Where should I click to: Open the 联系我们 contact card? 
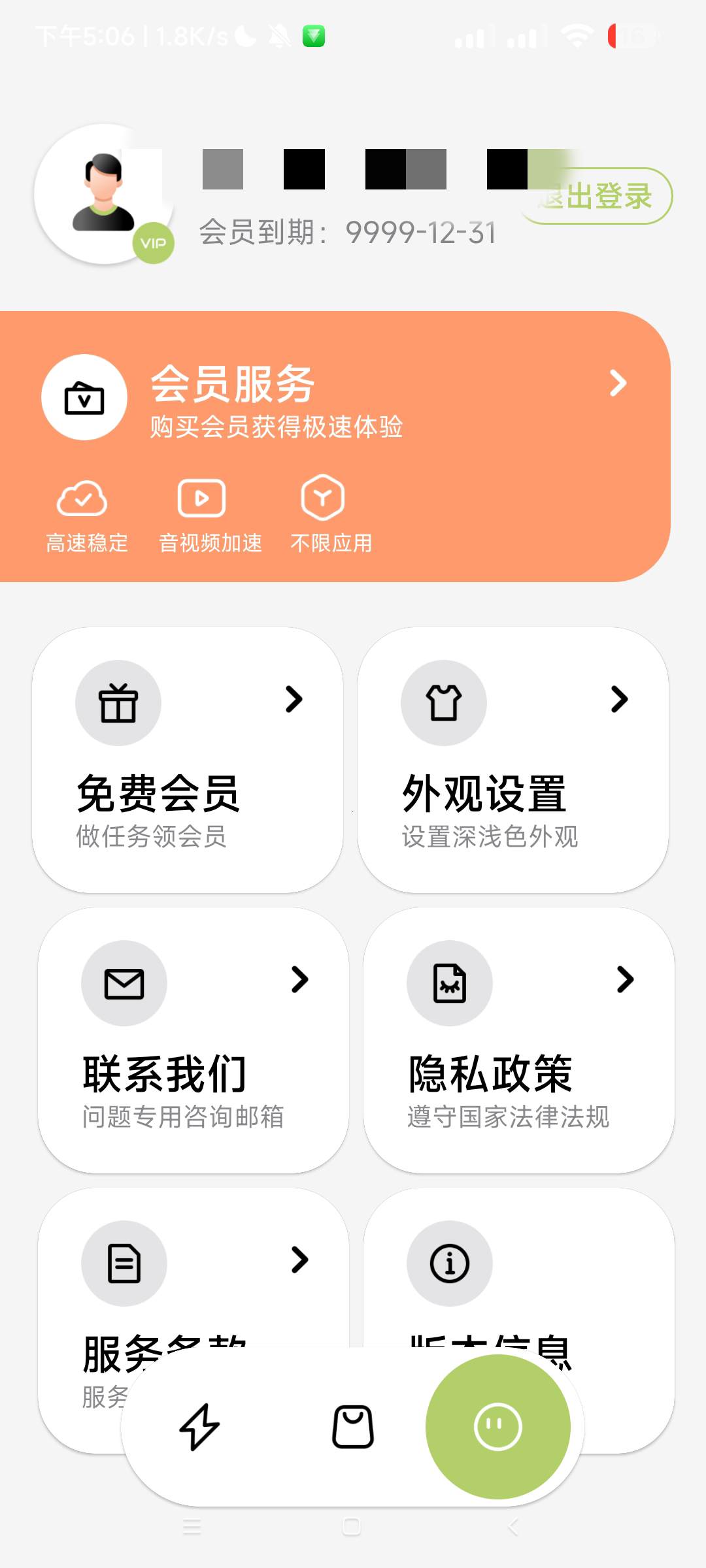tap(193, 1040)
